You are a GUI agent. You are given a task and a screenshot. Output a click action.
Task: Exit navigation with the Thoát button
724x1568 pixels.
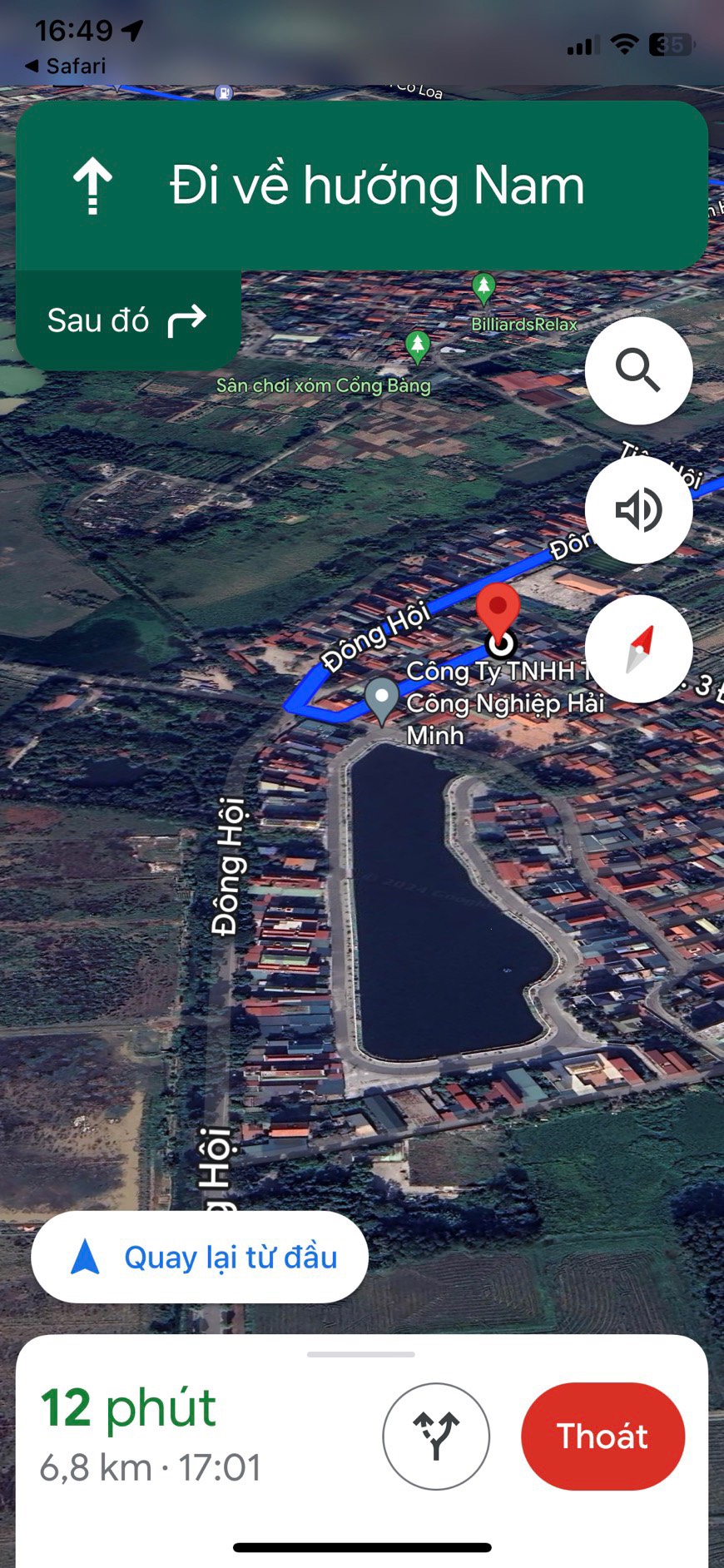click(603, 1436)
